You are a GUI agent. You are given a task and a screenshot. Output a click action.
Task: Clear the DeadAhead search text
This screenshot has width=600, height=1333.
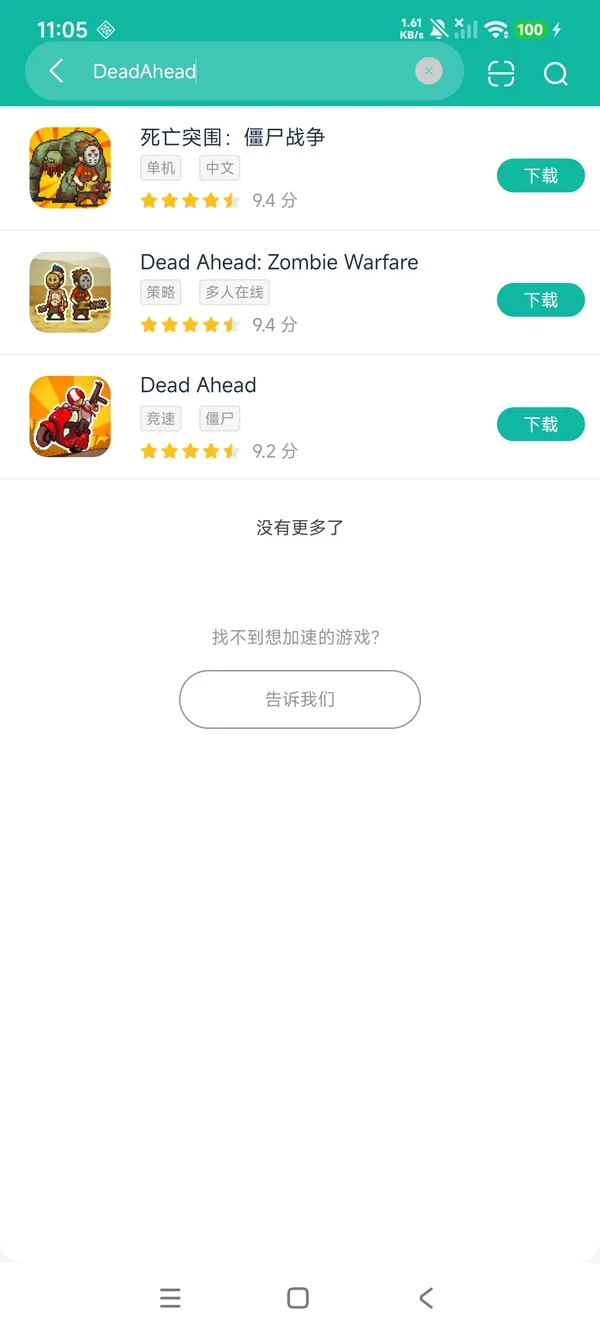coord(428,71)
